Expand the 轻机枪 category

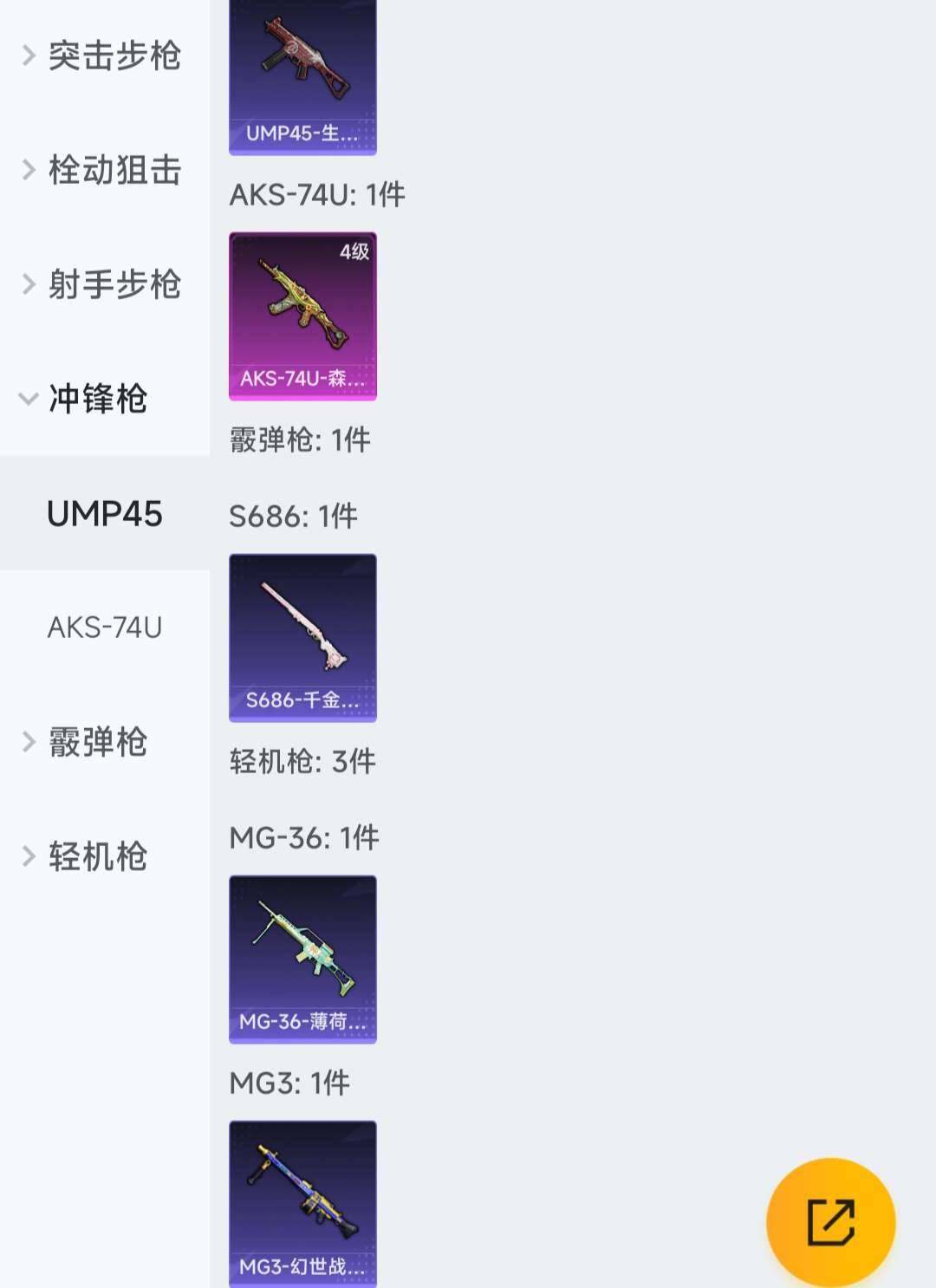[x=97, y=856]
